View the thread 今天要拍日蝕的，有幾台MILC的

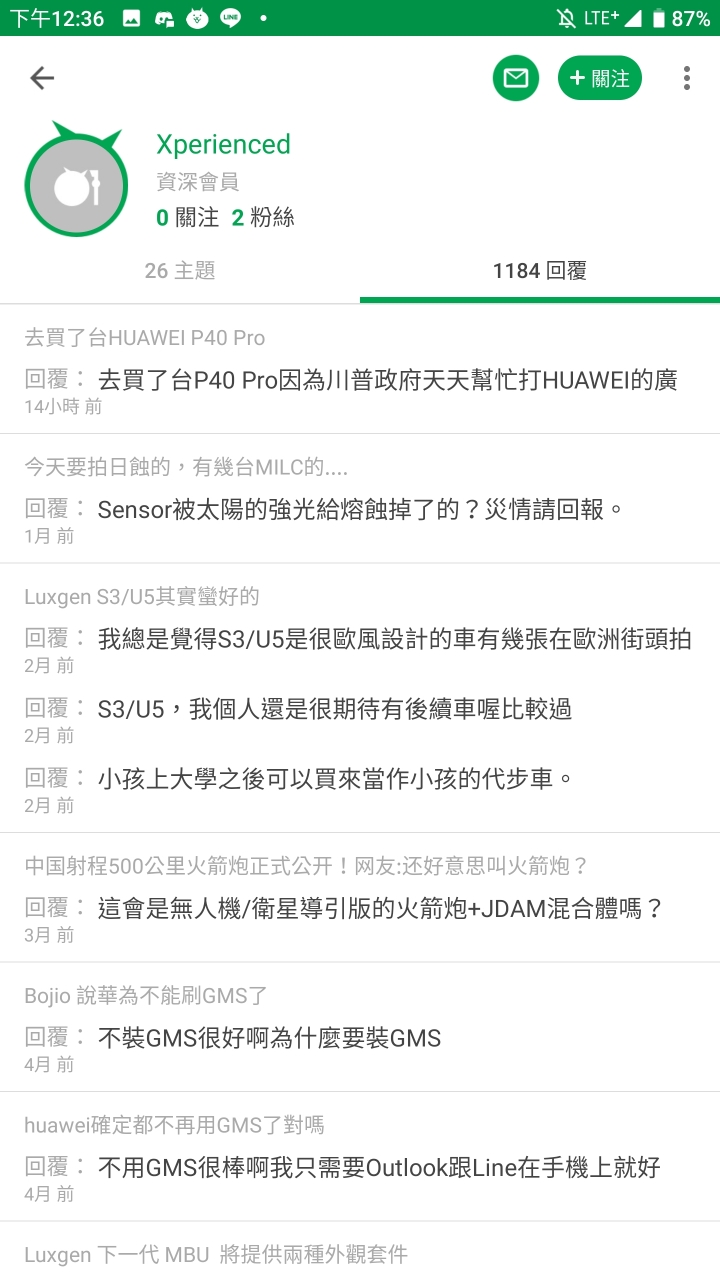186,467
